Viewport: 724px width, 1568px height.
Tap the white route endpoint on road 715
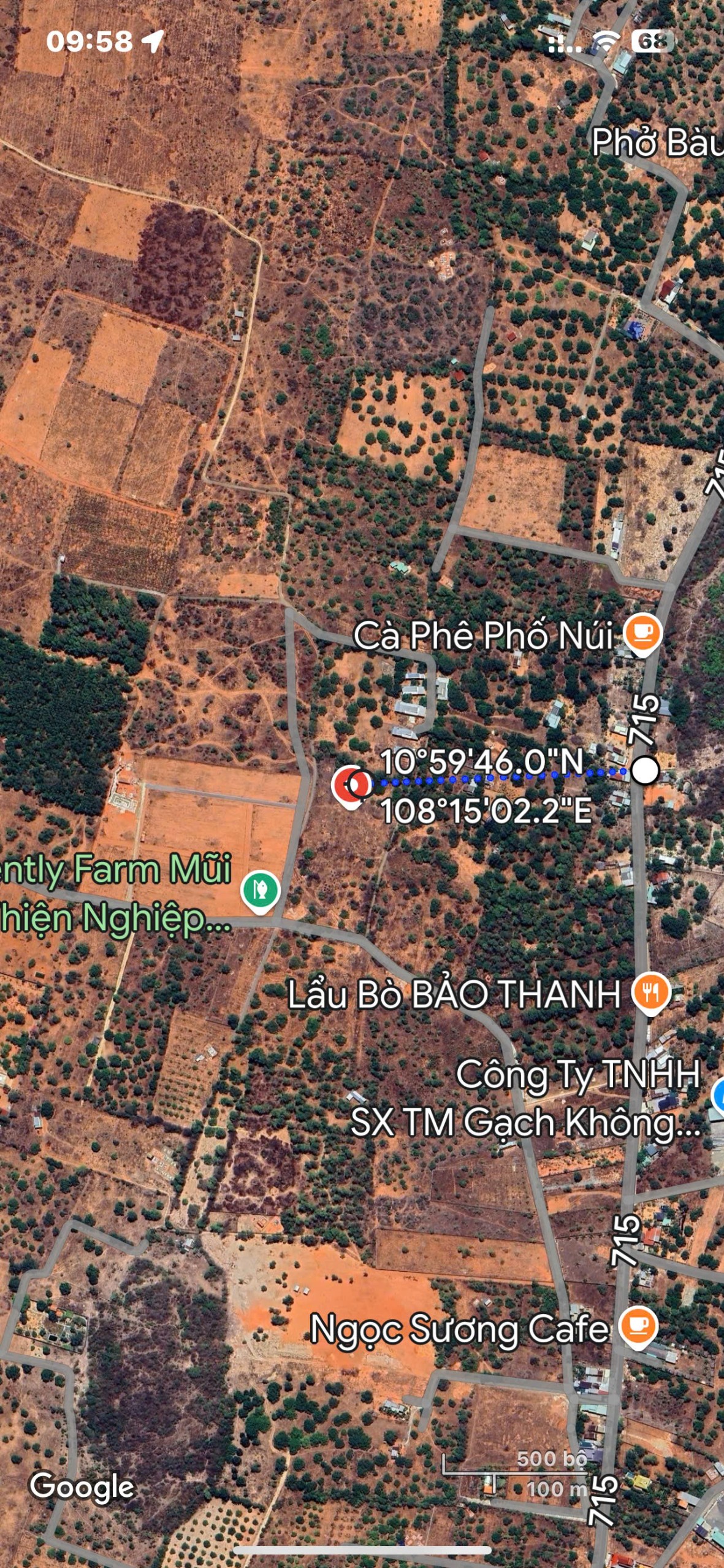click(x=645, y=771)
